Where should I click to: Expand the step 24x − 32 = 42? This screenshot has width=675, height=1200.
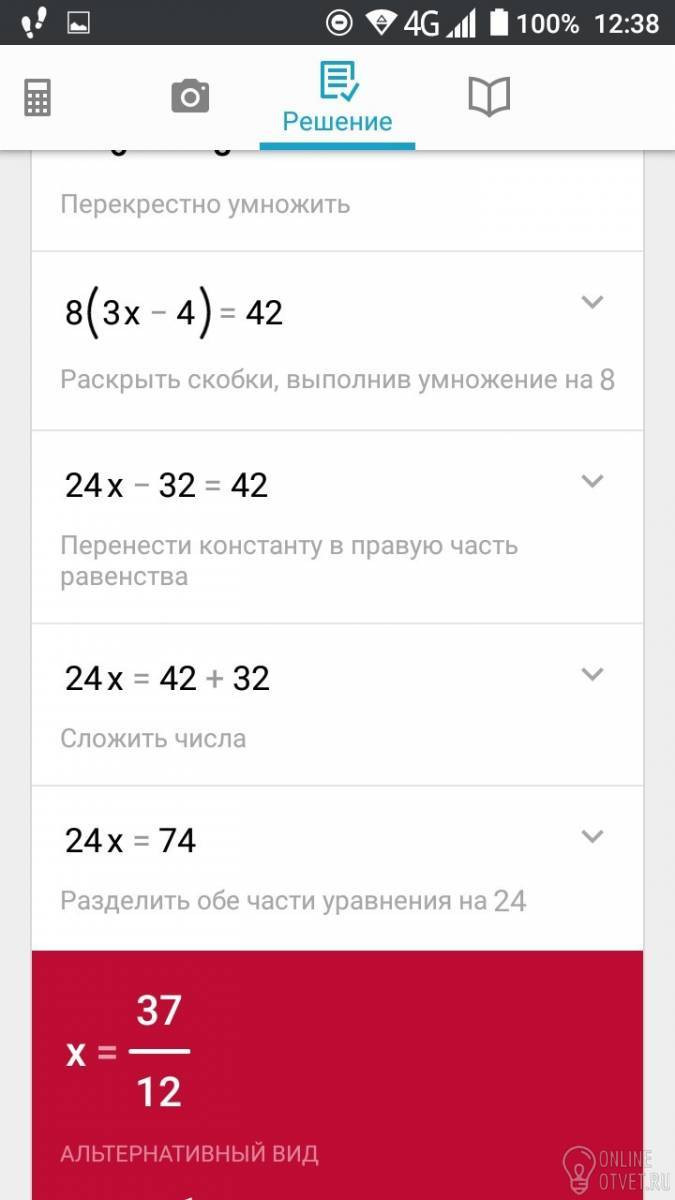[593, 481]
